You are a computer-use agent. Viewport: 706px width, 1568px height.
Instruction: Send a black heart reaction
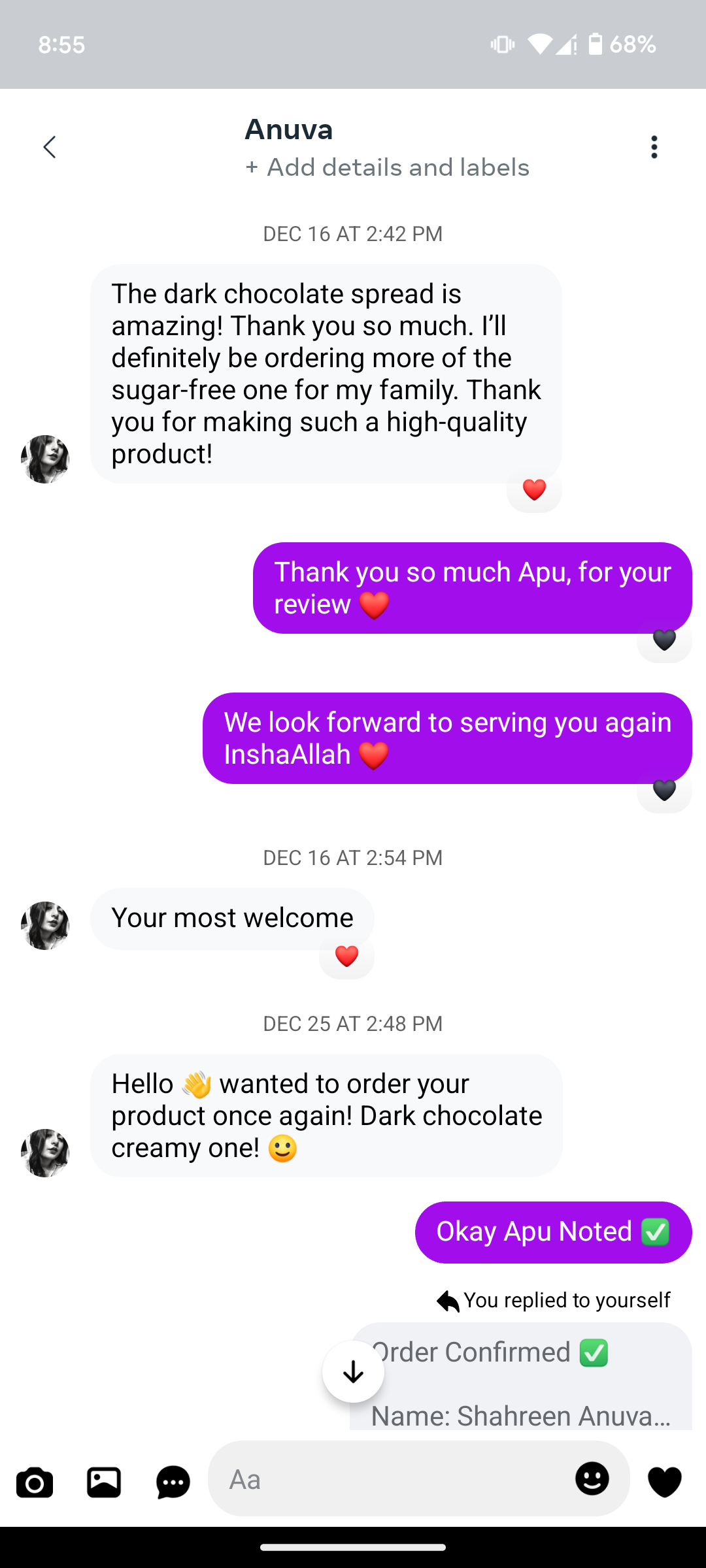click(x=664, y=1481)
